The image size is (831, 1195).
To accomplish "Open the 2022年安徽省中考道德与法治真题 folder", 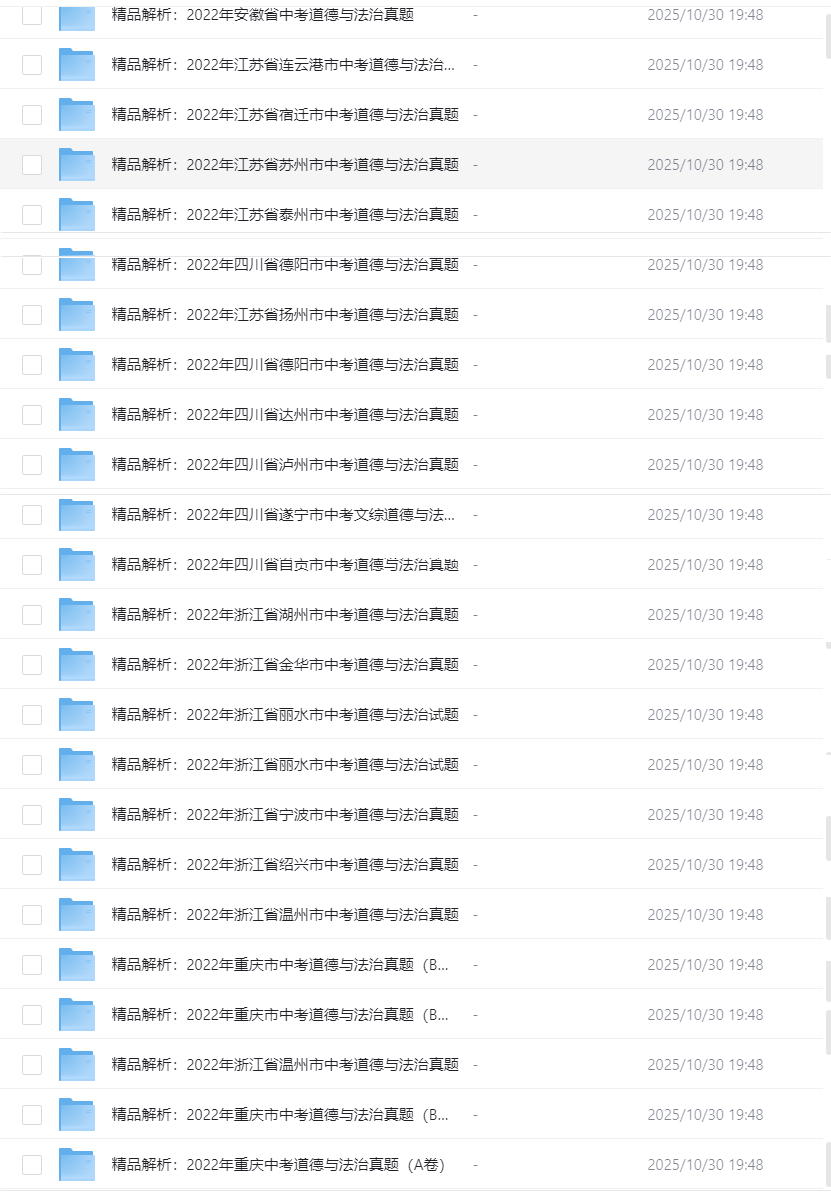I will point(285,15).
